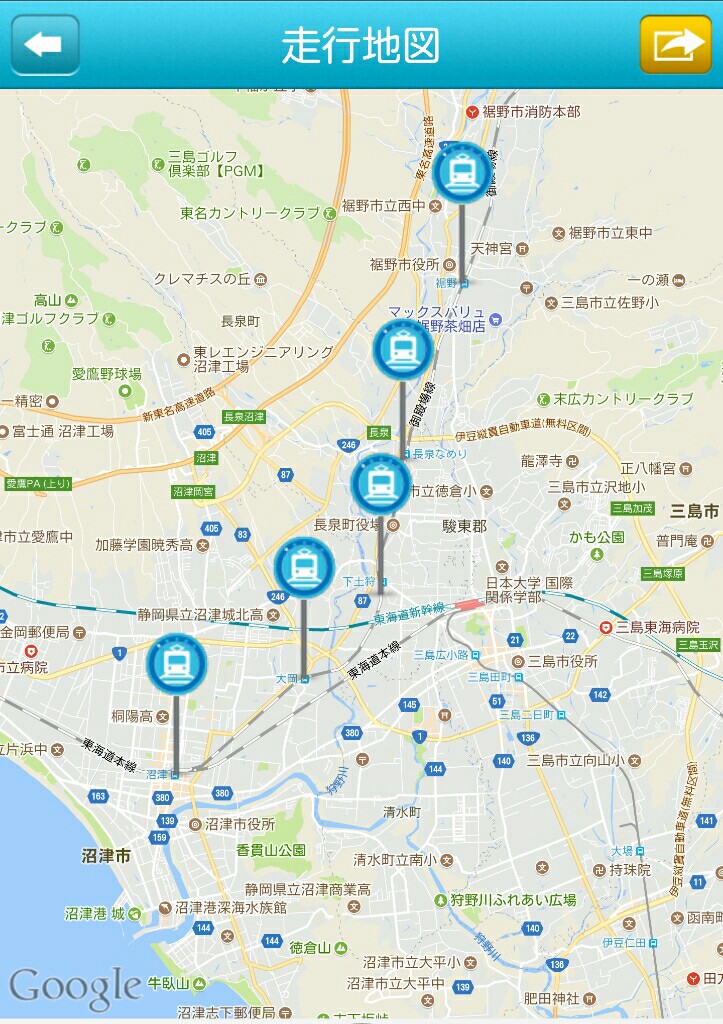Open the train marker at Shimo-Togari station
Viewport: 723px width, 1024px height.
coord(381,484)
